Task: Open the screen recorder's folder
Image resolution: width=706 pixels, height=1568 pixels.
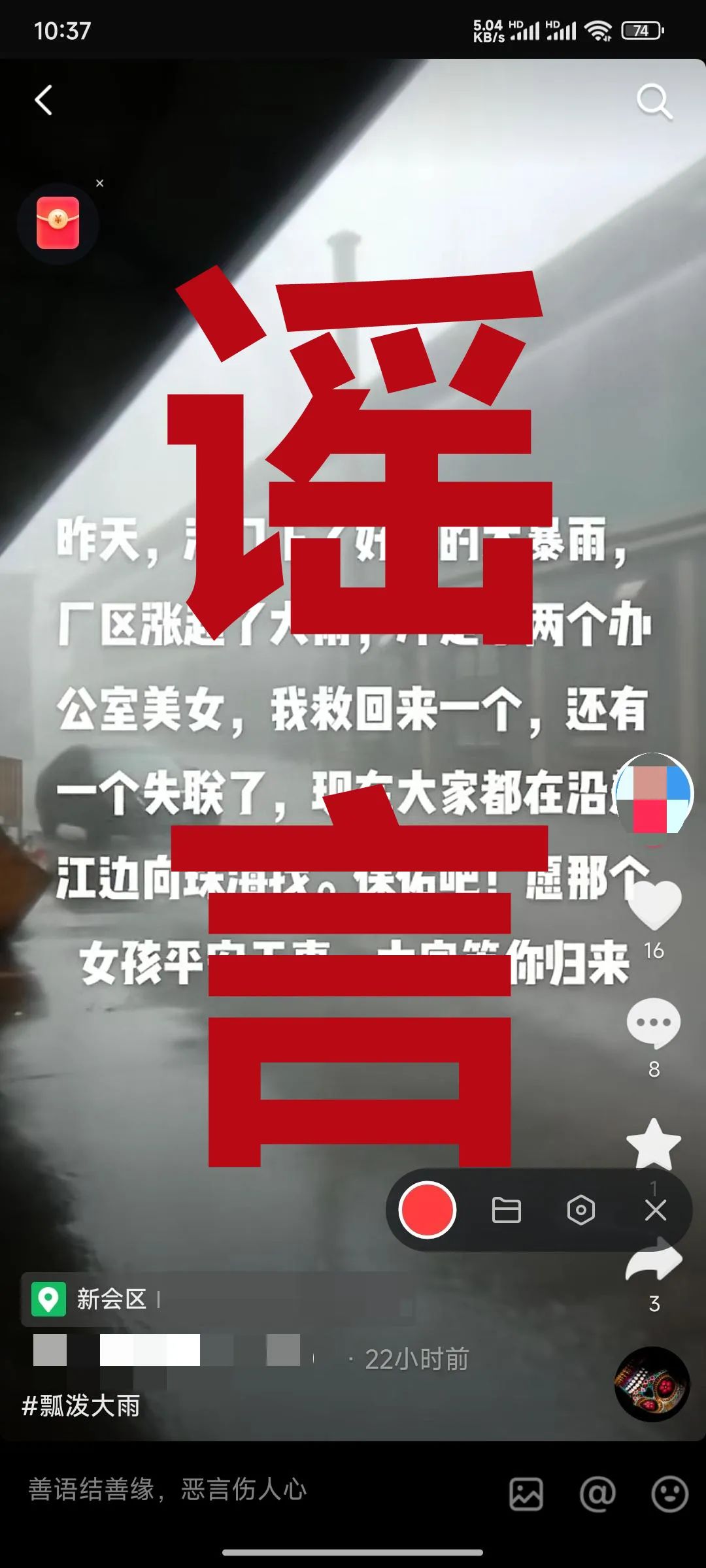Action: [506, 1210]
